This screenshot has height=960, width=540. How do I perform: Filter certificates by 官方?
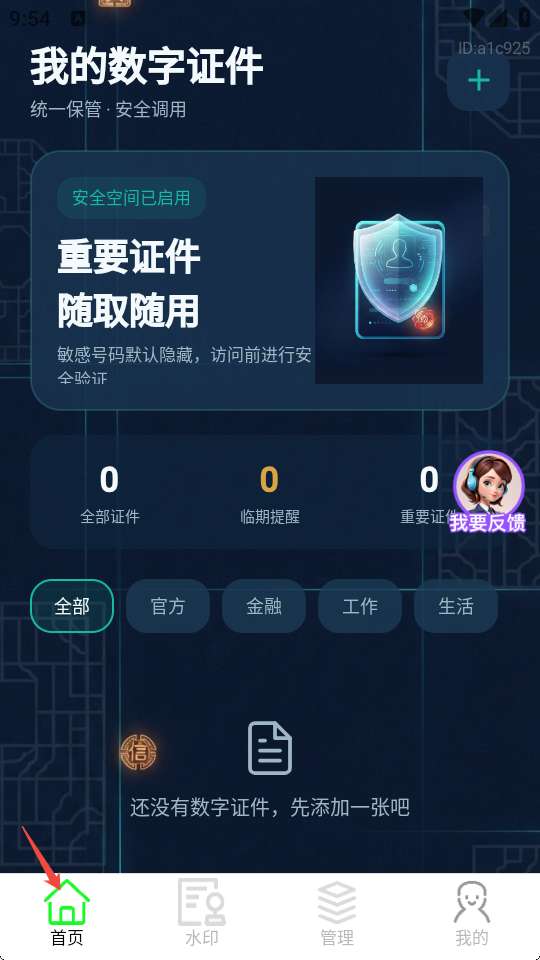[x=168, y=606]
